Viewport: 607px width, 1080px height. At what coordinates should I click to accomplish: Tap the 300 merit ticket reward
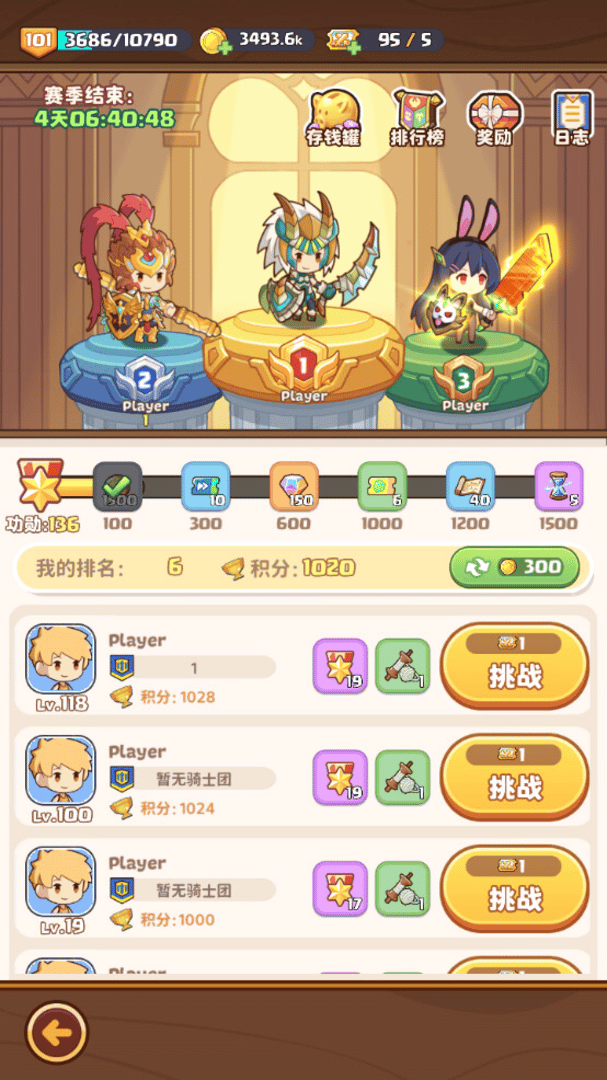pyautogui.click(x=206, y=487)
